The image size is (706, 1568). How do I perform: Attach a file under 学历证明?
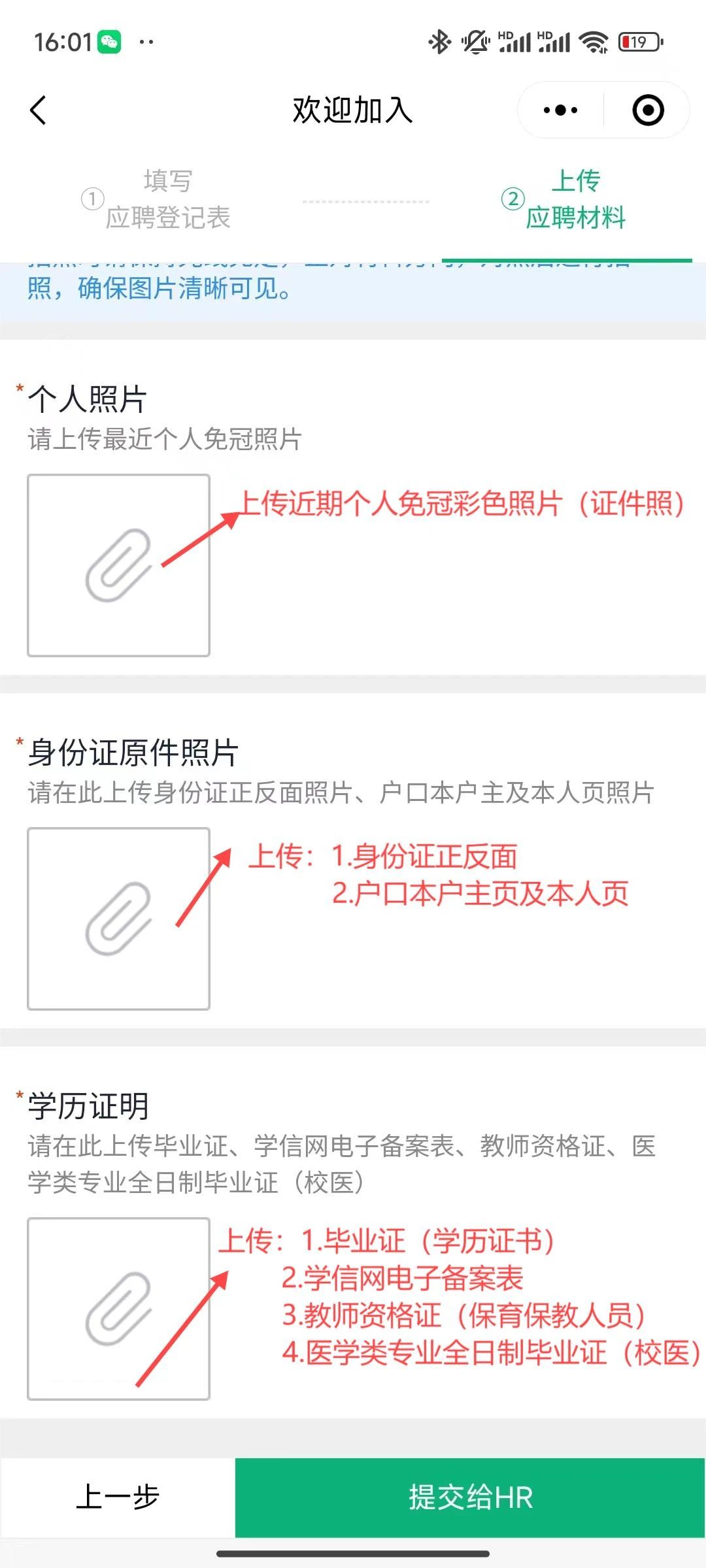point(118,1309)
